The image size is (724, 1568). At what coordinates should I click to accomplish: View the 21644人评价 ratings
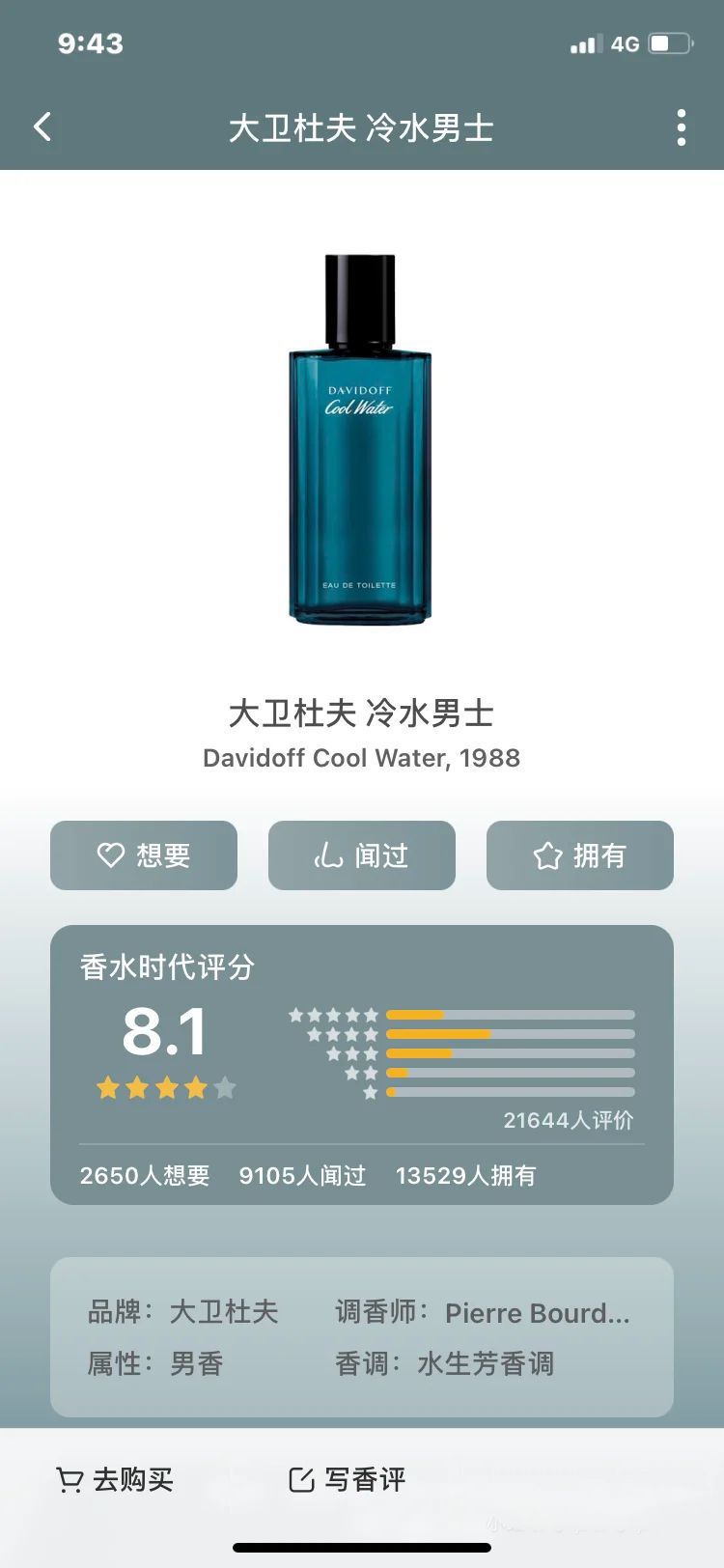pos(568,1120)
